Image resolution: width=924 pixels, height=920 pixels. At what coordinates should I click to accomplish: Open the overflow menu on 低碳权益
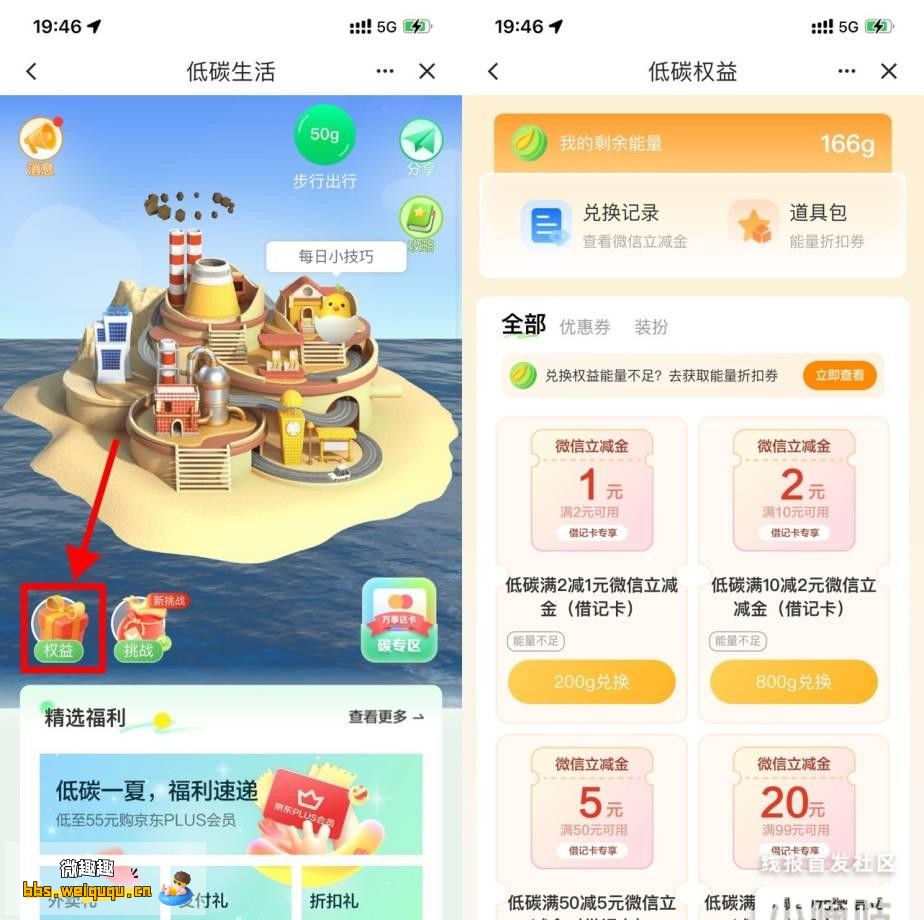[x=846, y=71]
